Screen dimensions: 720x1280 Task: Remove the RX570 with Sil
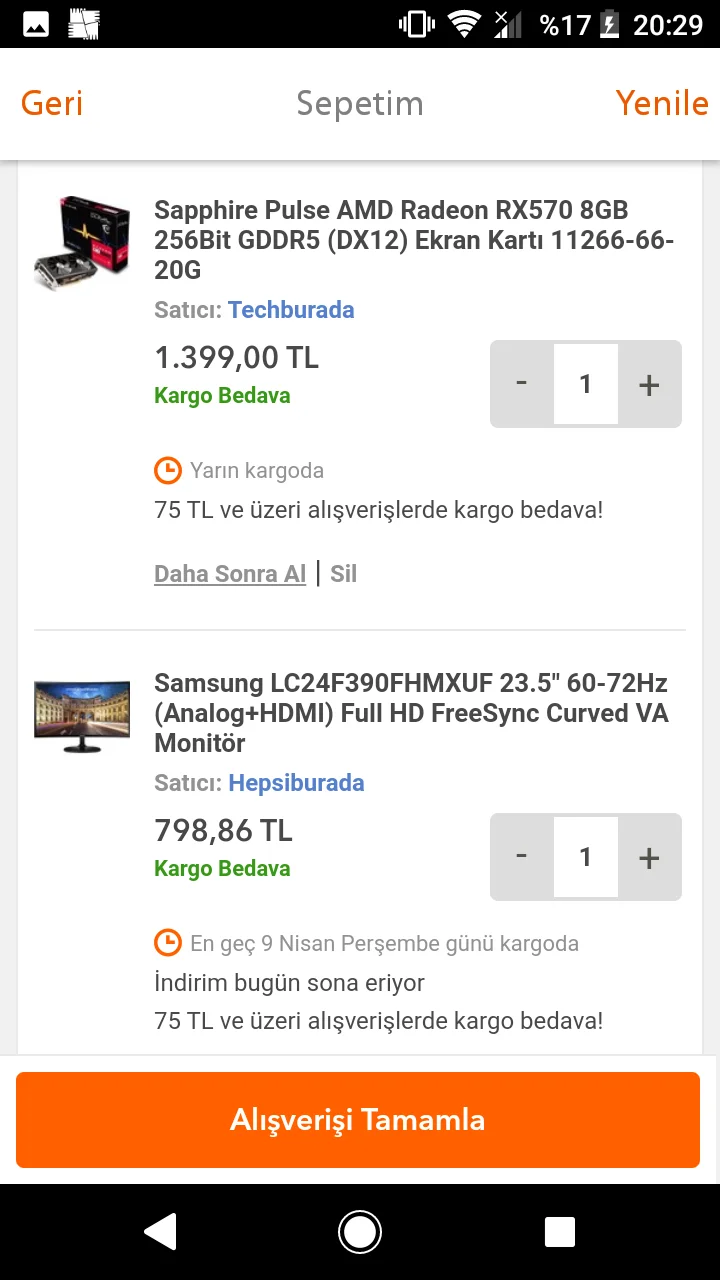point(343,574)
